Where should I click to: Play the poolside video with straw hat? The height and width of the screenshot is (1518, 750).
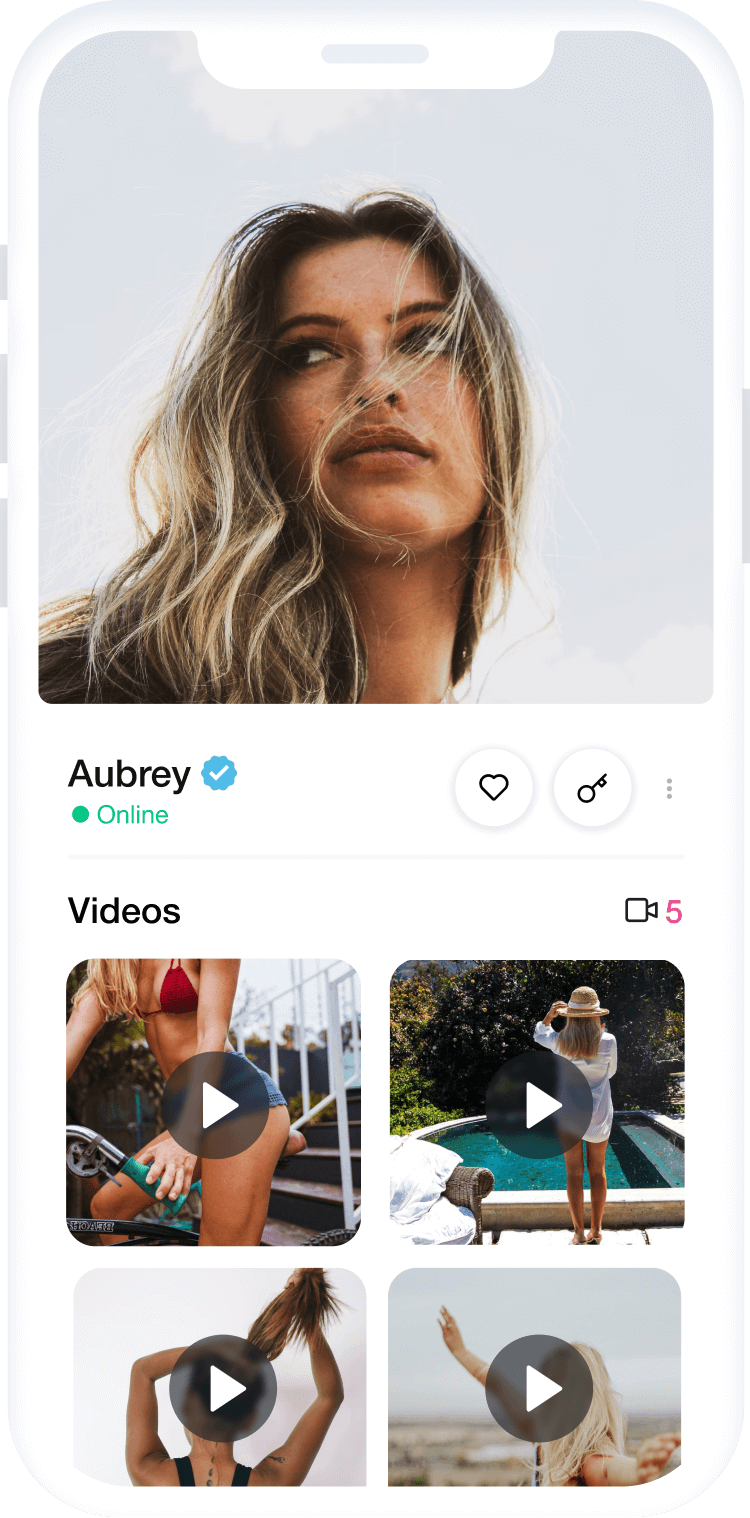(x=540, y=1105)
